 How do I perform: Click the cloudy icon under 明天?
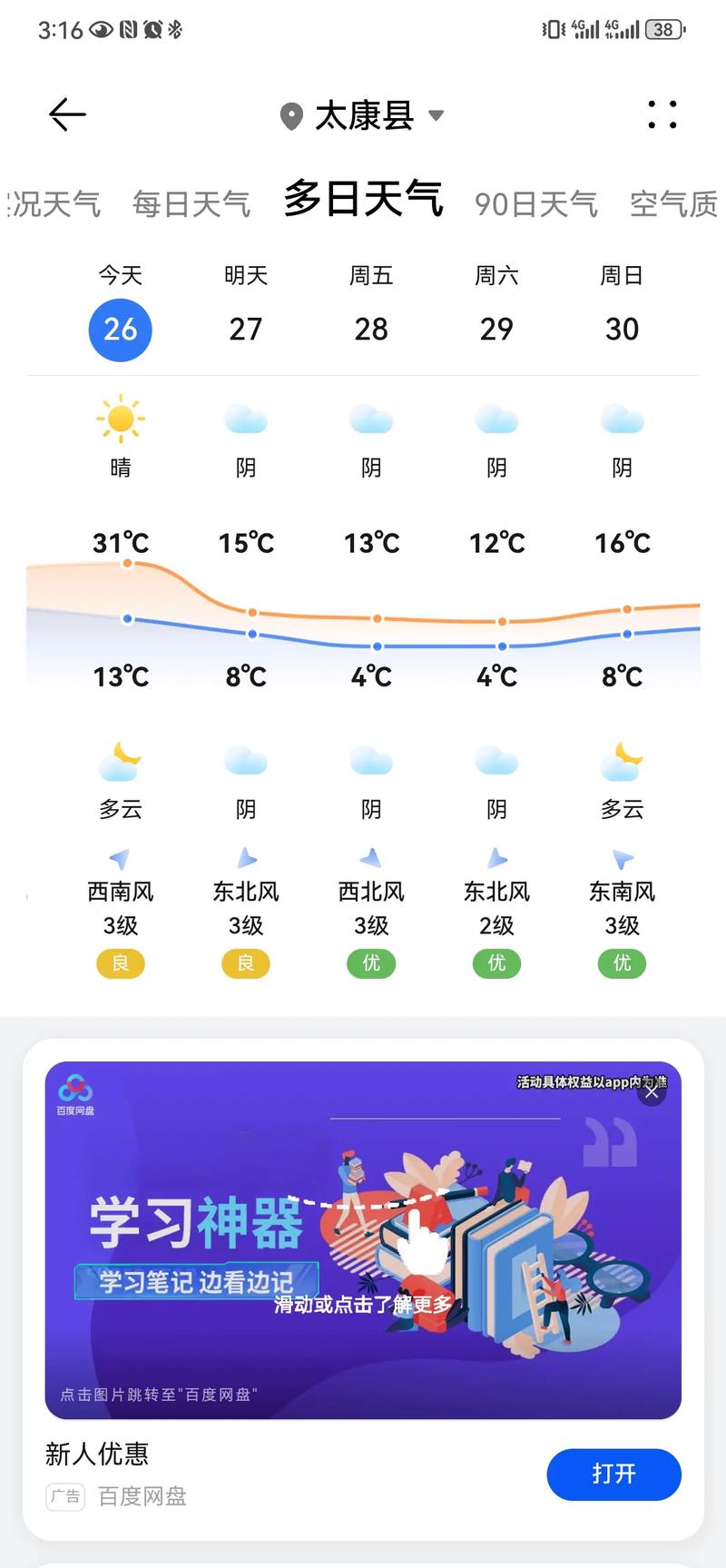pos(245,419)
